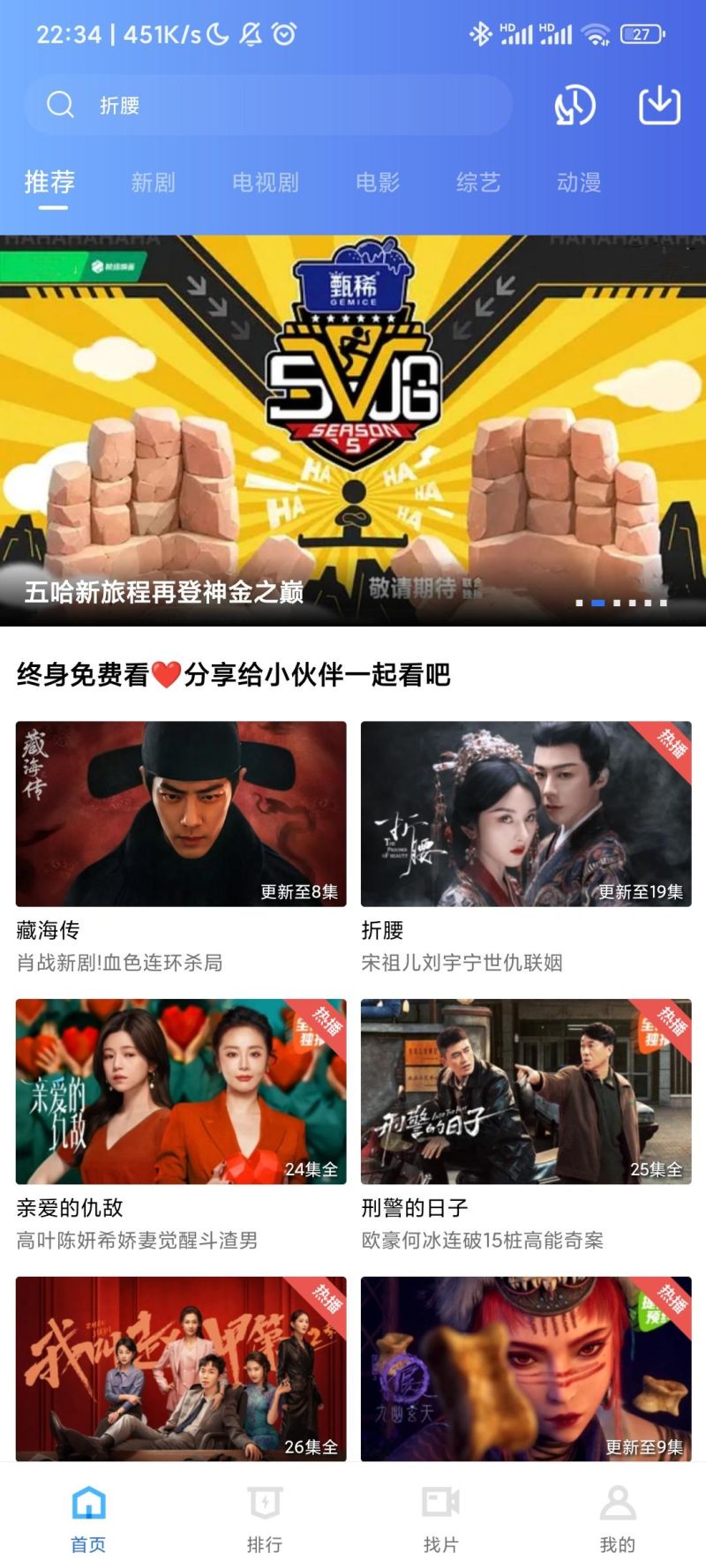Tap 首页 in bottom navigation
The height and width of the screenshot is (1568, 706).
(88, 1518)
